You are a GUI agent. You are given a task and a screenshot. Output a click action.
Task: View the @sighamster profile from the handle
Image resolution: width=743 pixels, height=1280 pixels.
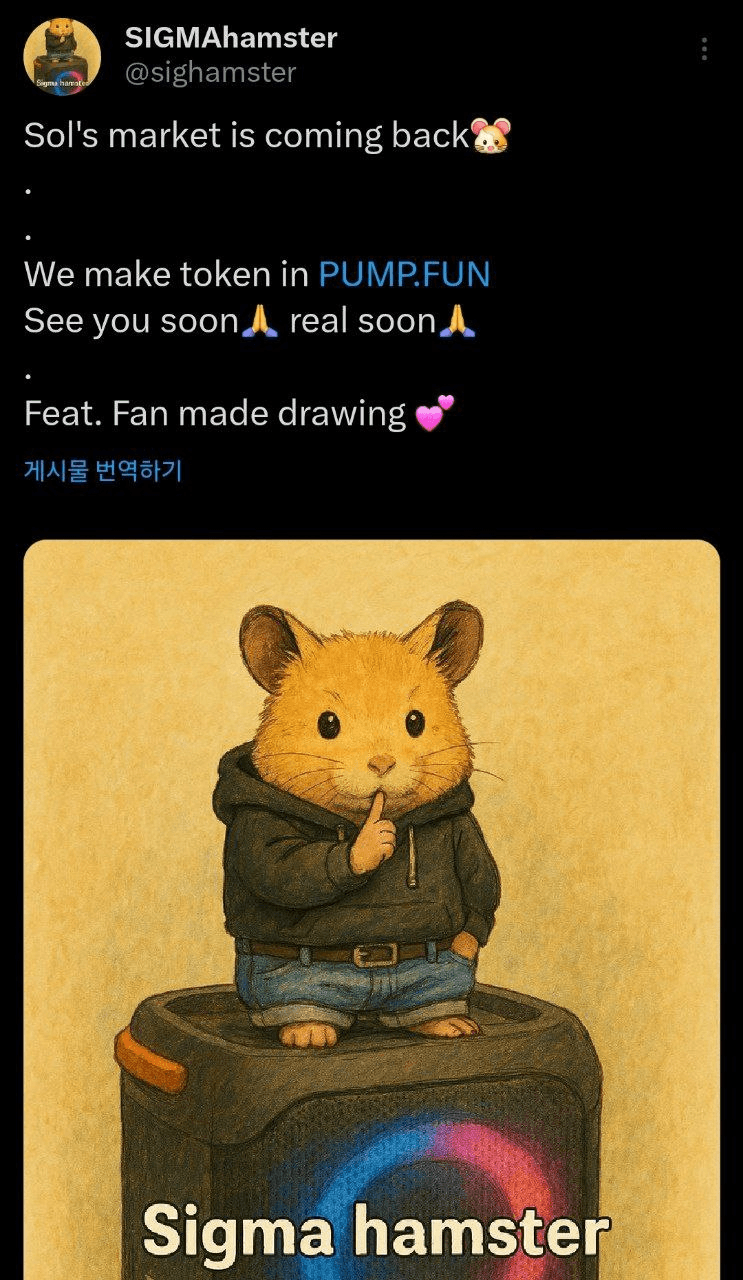[210, 72]
